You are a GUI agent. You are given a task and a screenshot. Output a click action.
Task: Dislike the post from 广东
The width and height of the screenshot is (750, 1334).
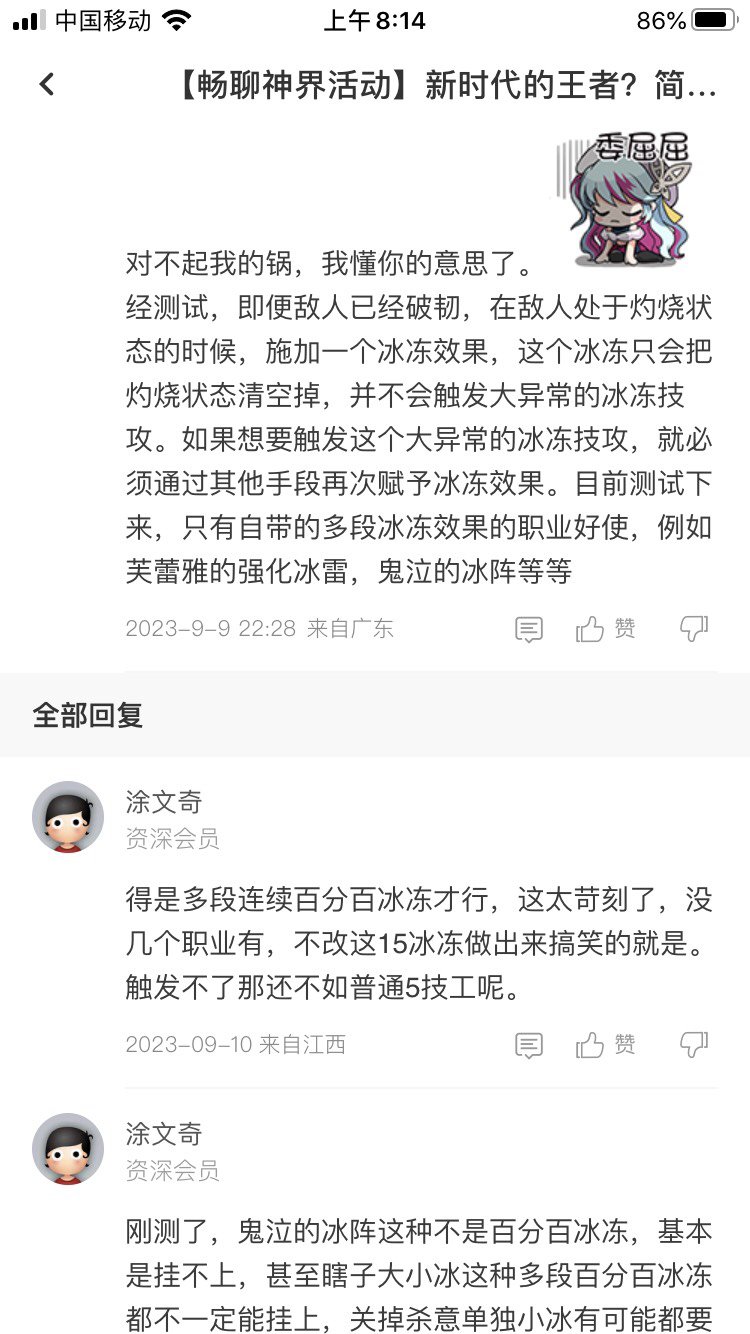click(693, 628)
